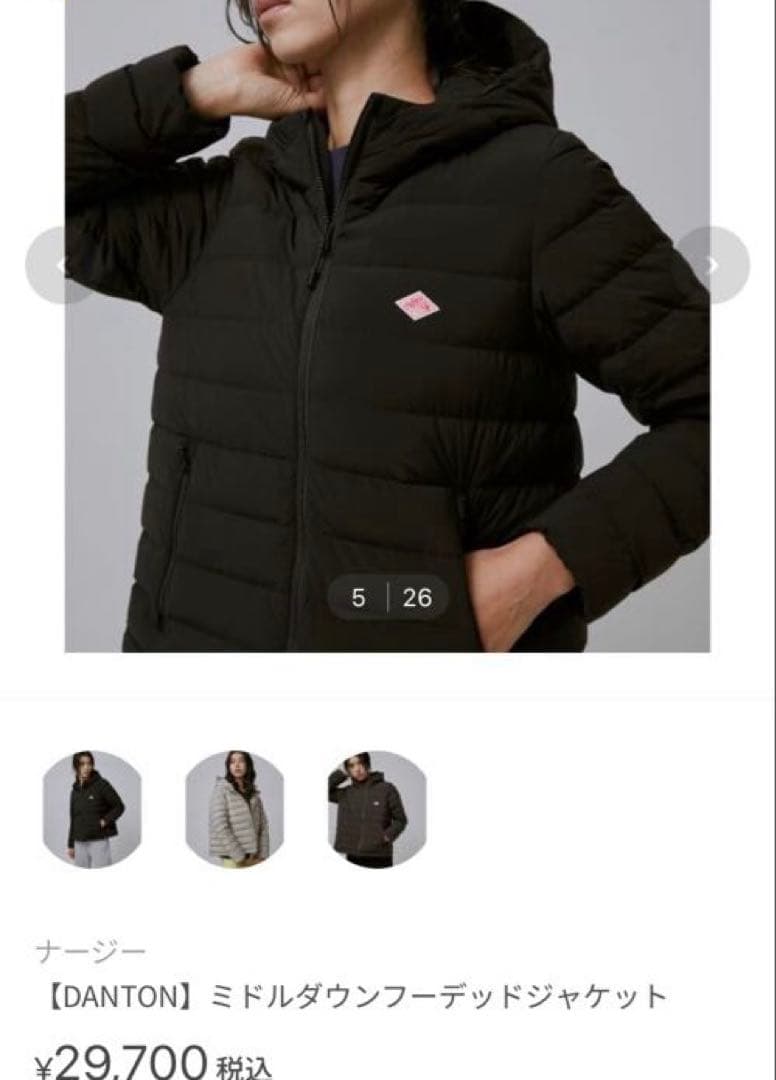The height and width of the screenshot is (1080, 776).
Task: Select the gray jacket thumbnail
Action: click(x=235, y=809)
